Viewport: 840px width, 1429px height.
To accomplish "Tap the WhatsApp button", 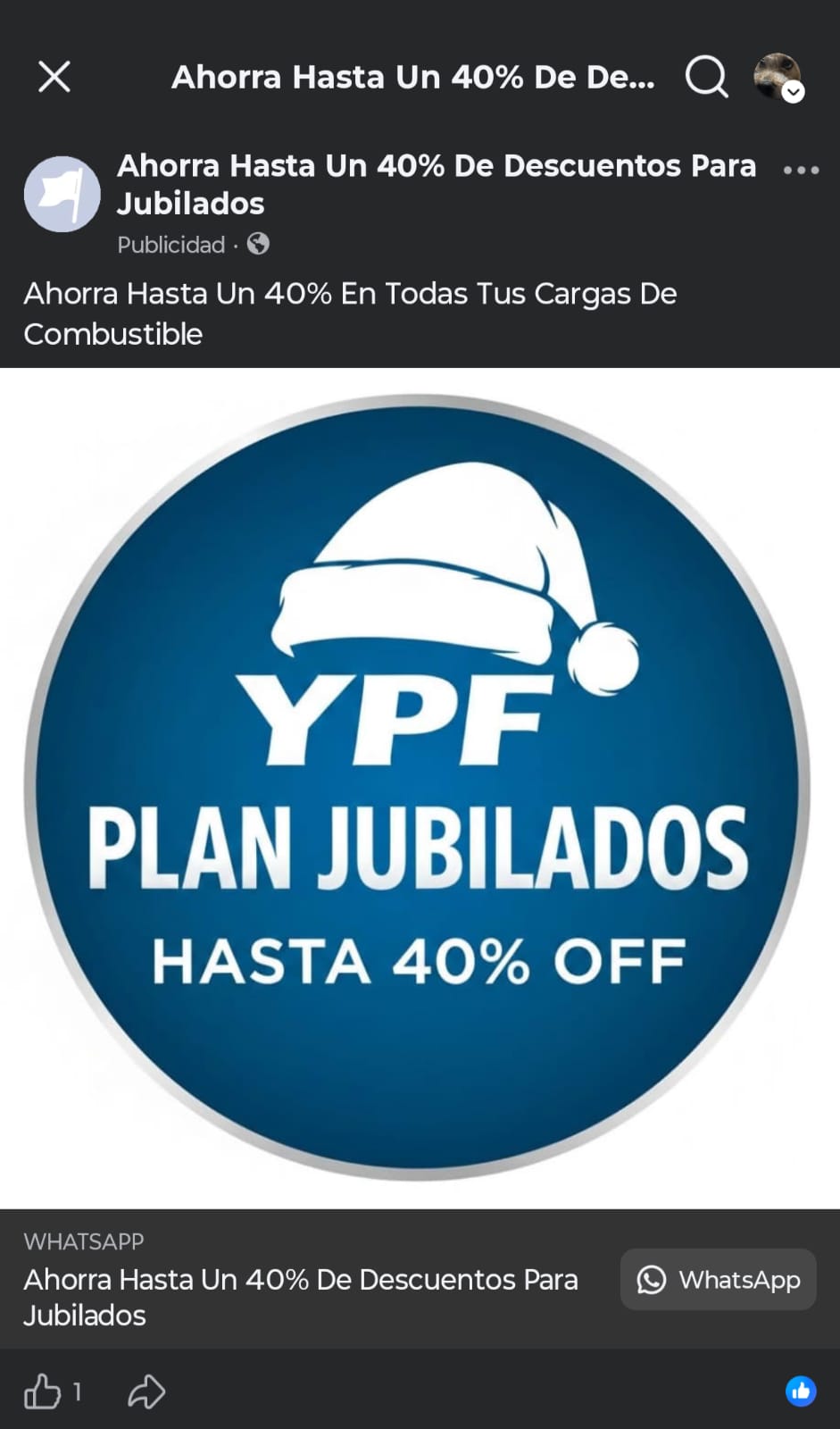I will point(718,1279).
